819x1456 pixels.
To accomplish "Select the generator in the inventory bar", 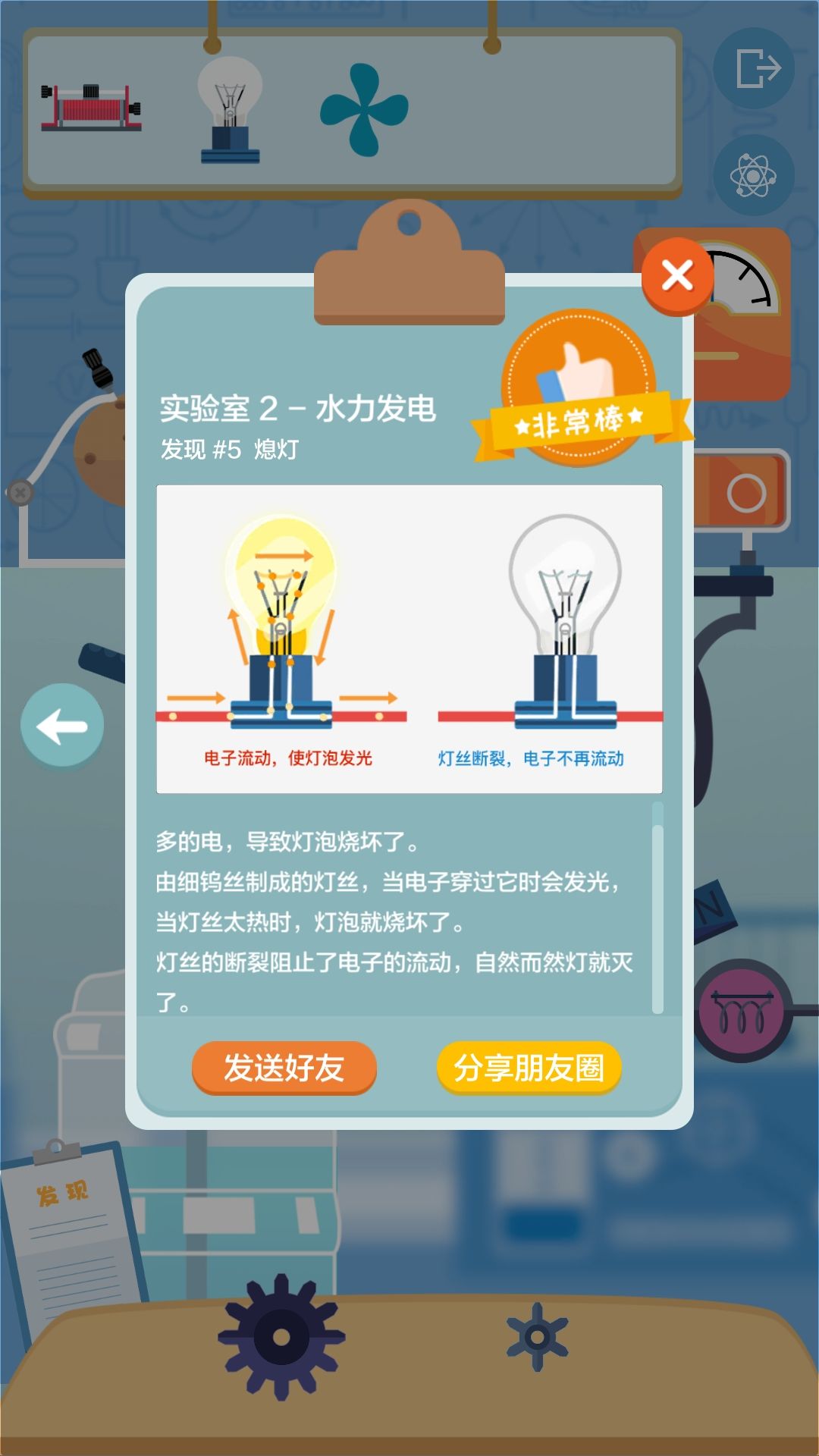I will [91, 106].
